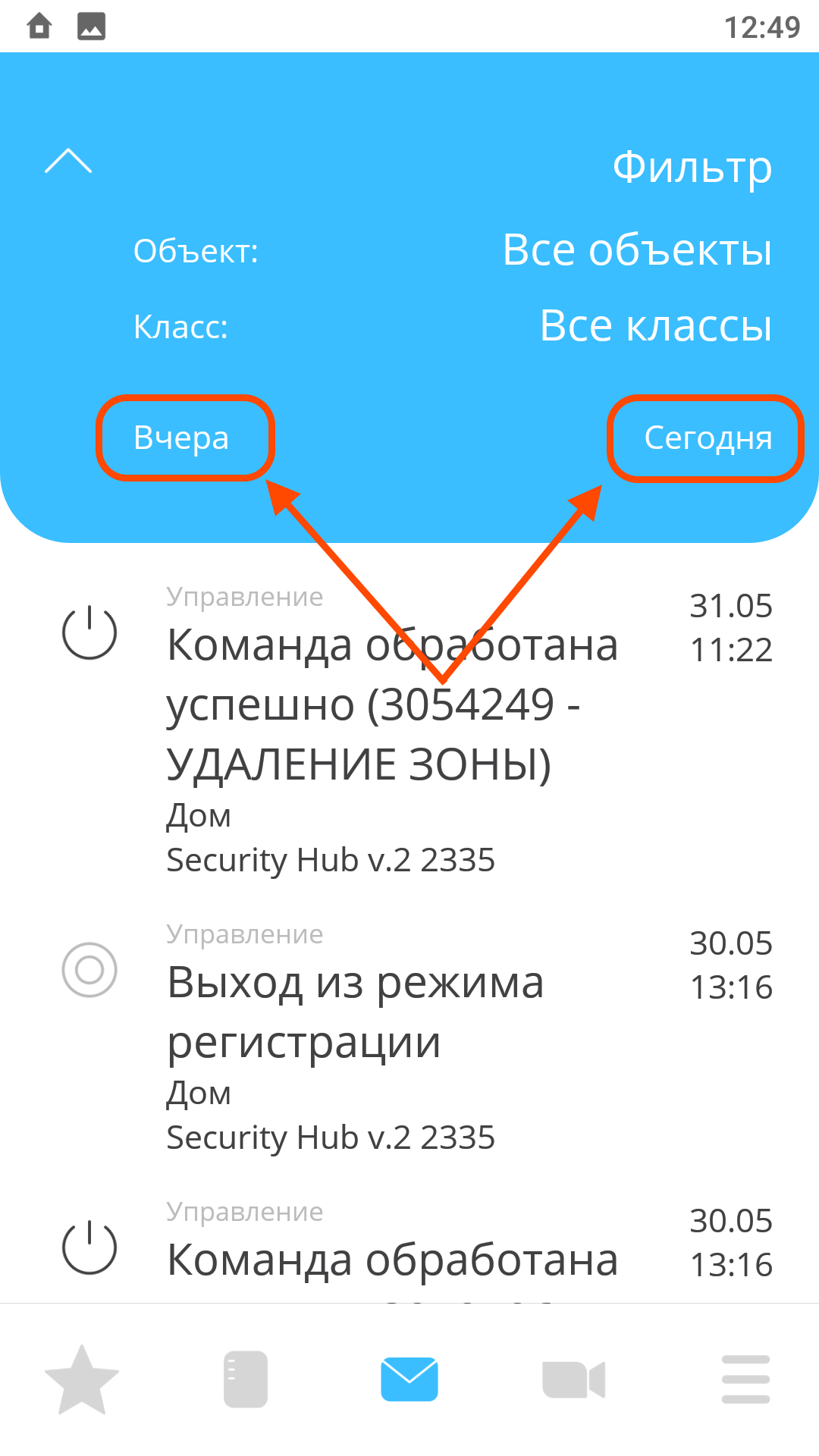This screenshot has height=1456, width=819.
Task: Select the Вчера date filter
Action: tap(181, 438)
